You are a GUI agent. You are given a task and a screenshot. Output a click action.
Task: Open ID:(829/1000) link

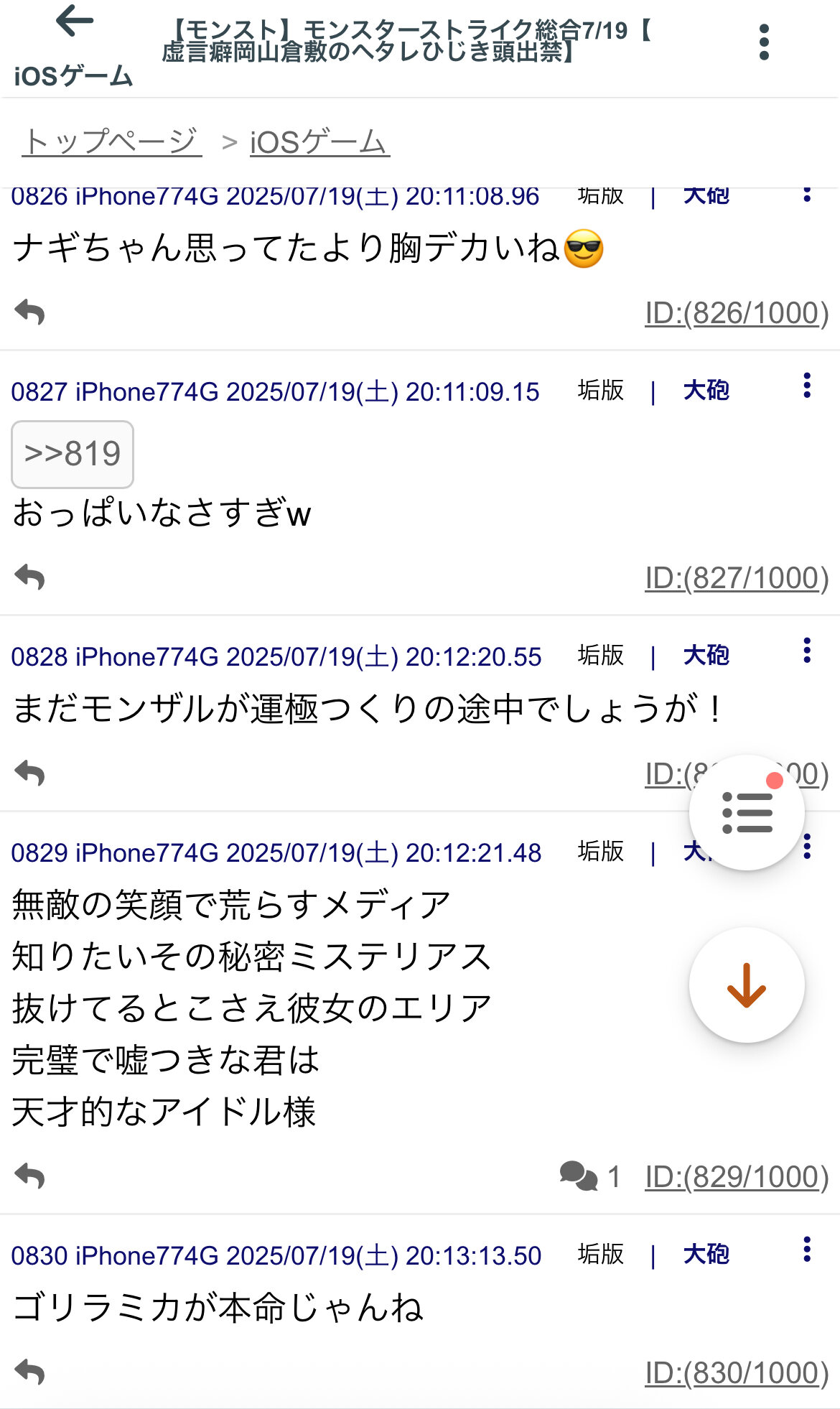(737, 1177)
